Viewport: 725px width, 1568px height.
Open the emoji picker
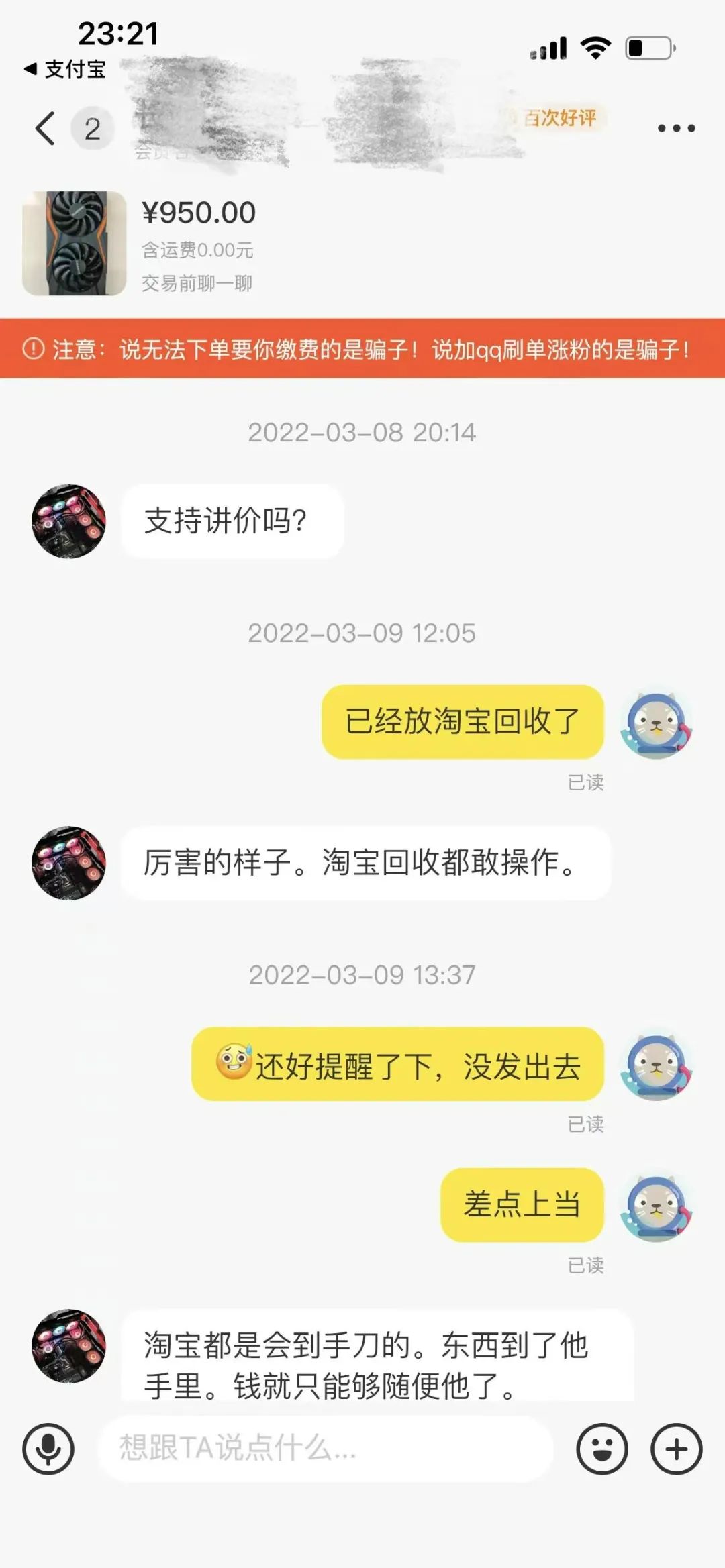click(602, 1449)
